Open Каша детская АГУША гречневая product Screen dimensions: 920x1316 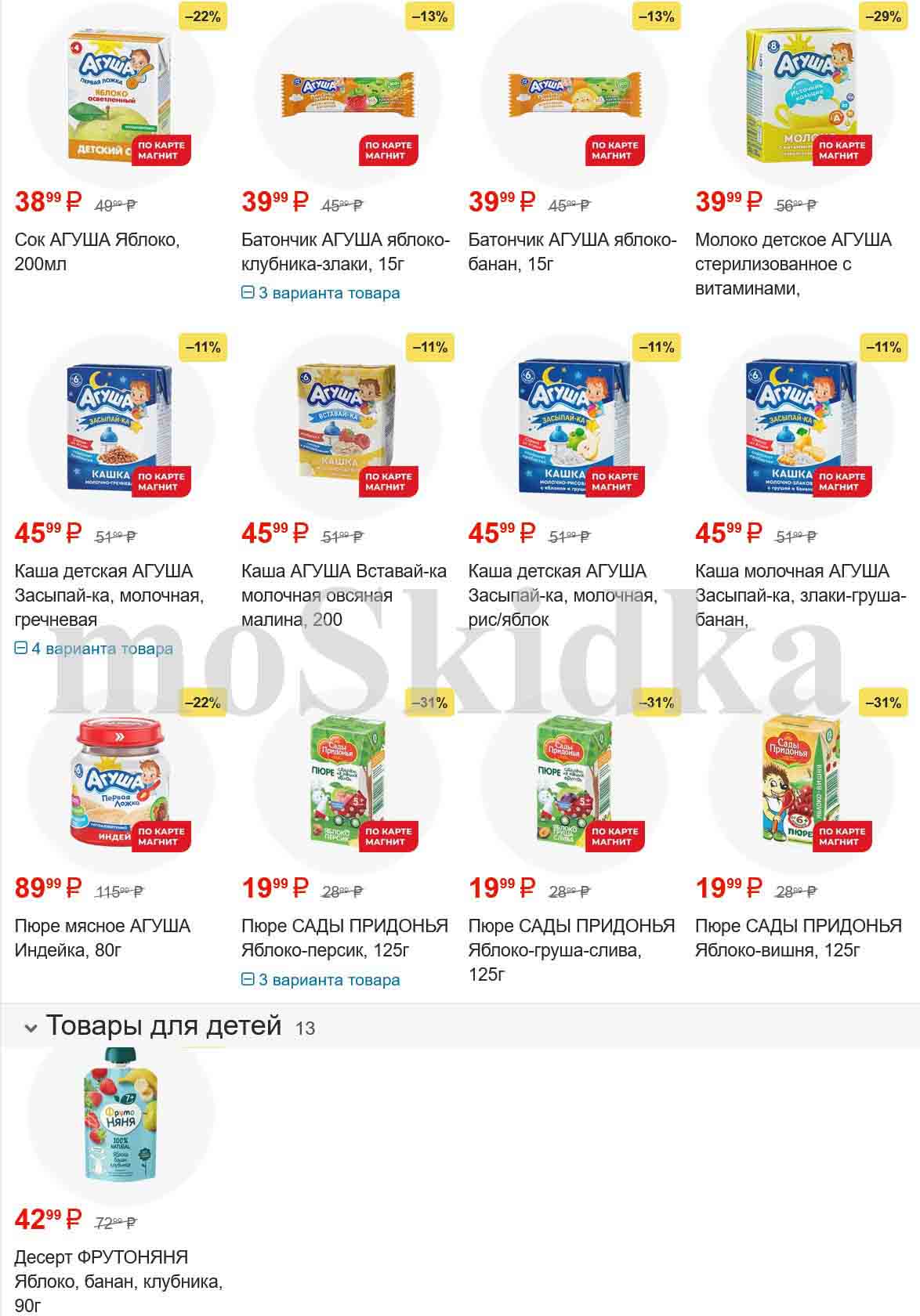109,595
